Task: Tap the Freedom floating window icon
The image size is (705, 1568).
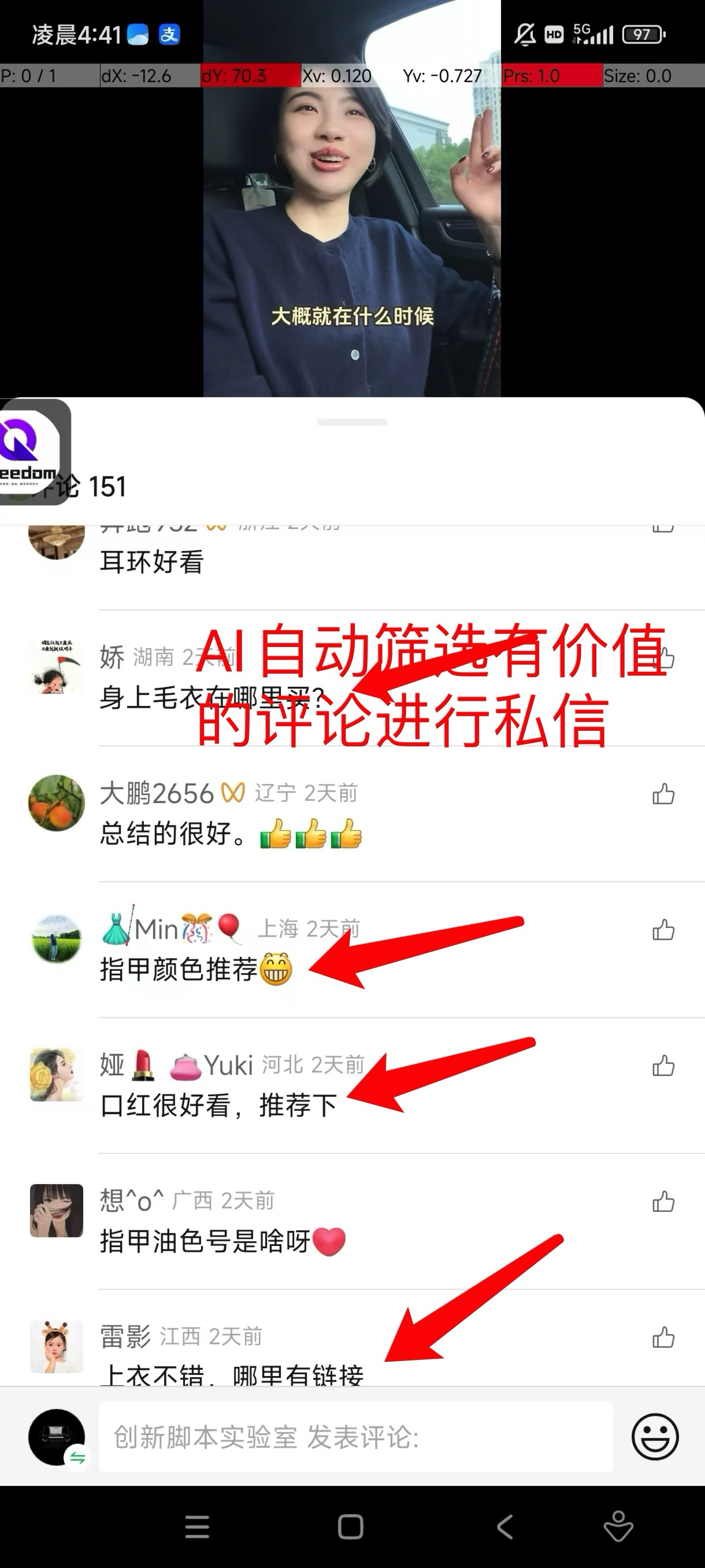Action: (31, 452)
